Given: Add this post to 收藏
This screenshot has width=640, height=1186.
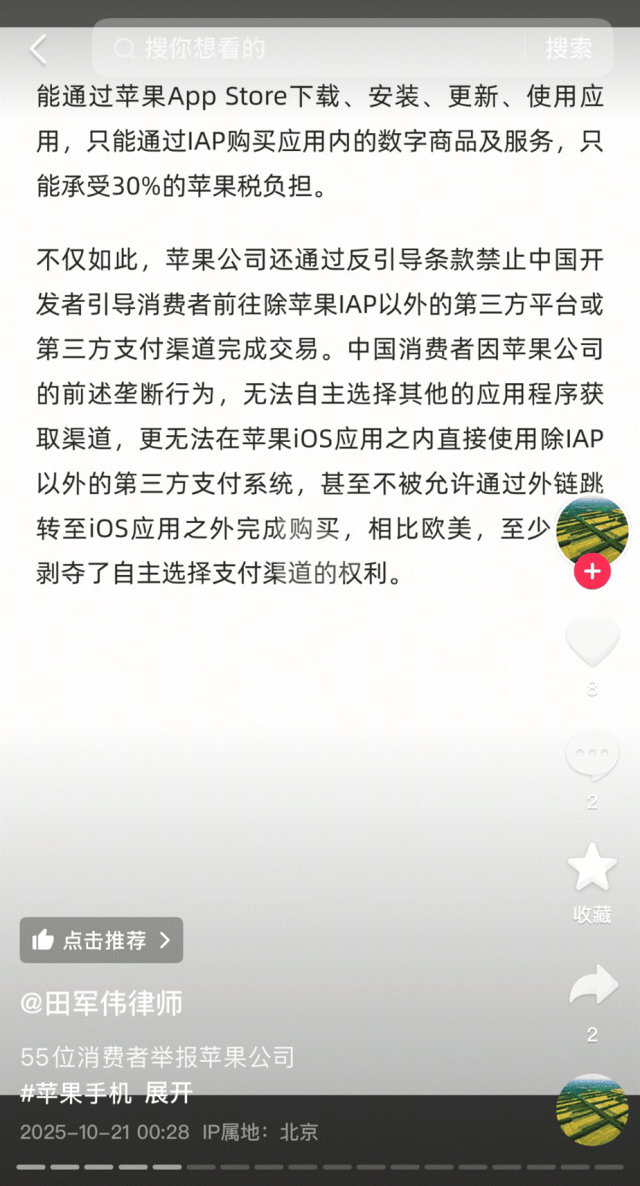Looking at the screenshot, I should pos(592,868).
